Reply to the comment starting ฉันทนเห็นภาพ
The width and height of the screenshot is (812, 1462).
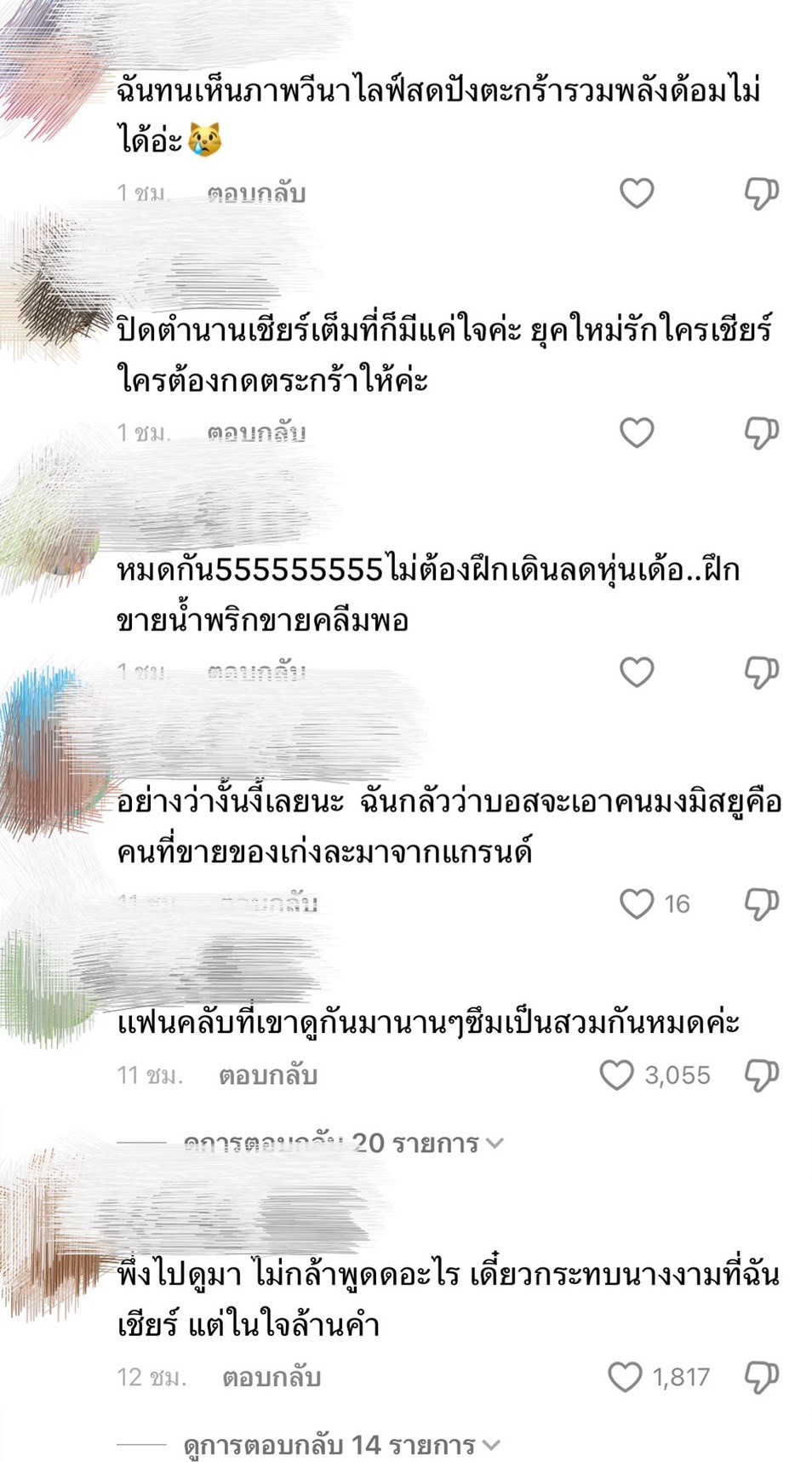click(x=256, y=194)
